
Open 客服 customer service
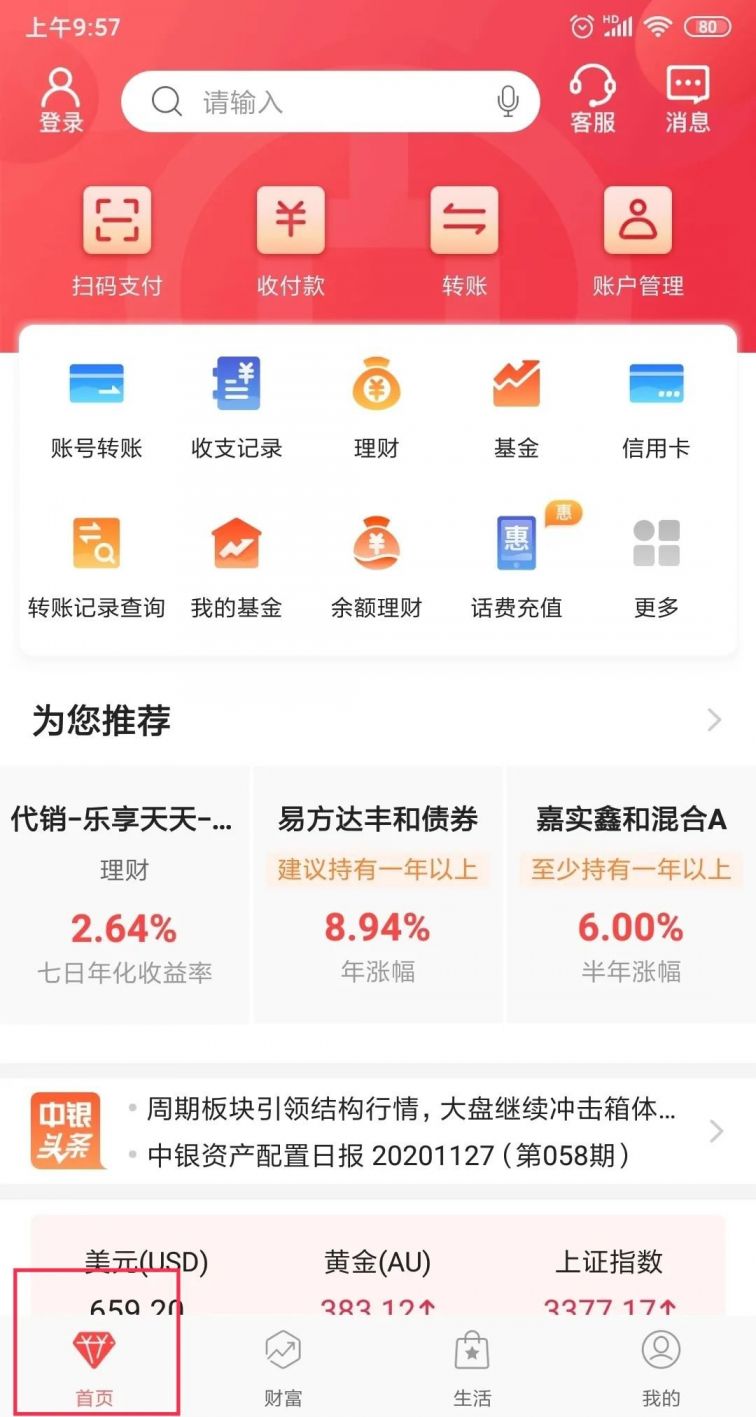(x=593, y=100)
